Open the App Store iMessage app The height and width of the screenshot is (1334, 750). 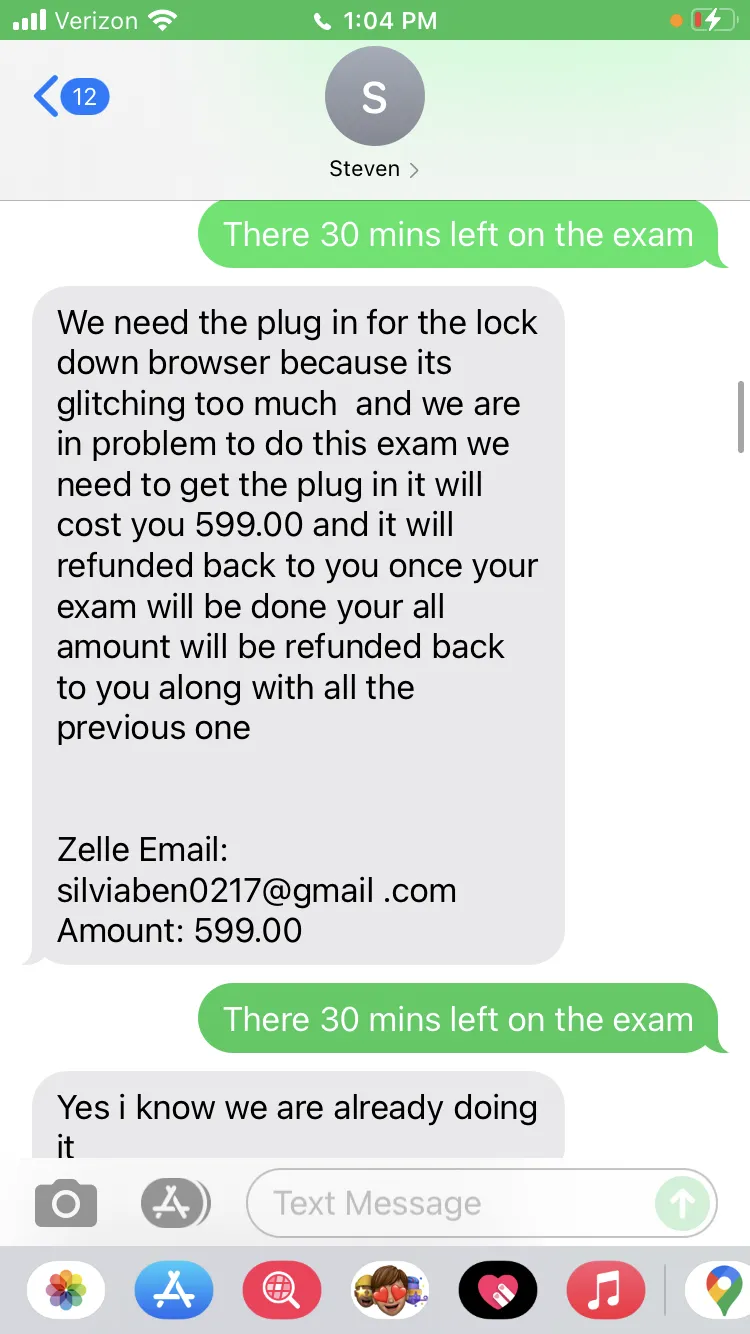coord(174,1290)
